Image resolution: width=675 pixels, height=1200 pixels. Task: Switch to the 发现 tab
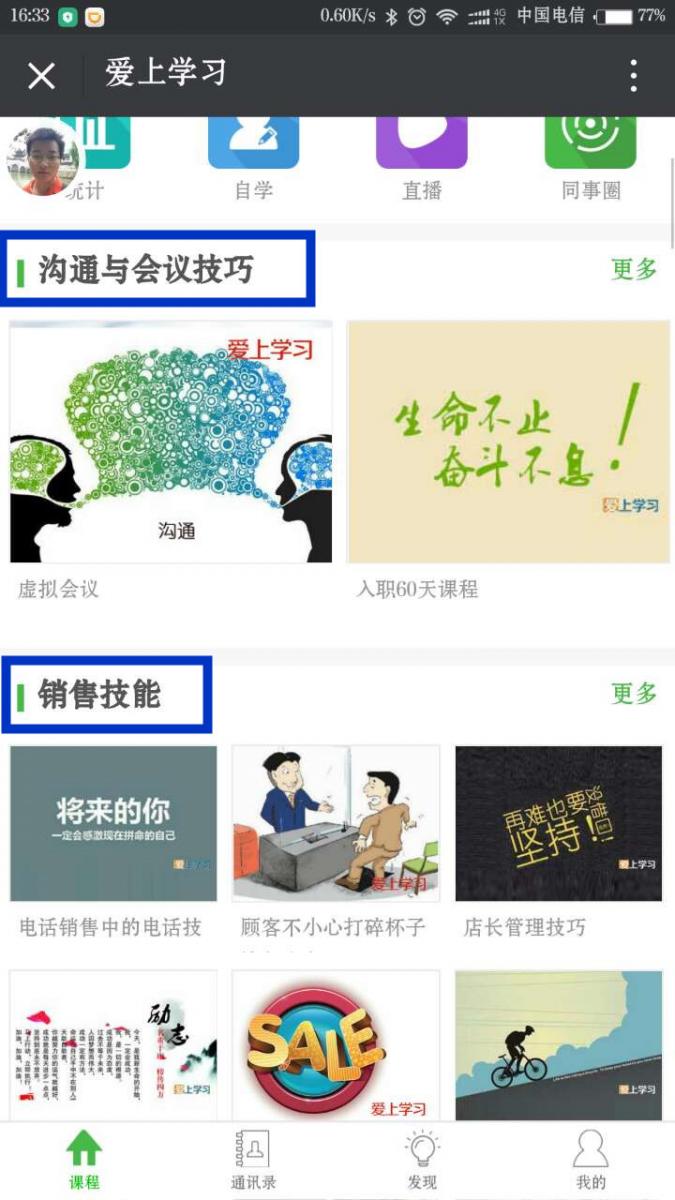pyautogui.click(x=422, y=1161)
